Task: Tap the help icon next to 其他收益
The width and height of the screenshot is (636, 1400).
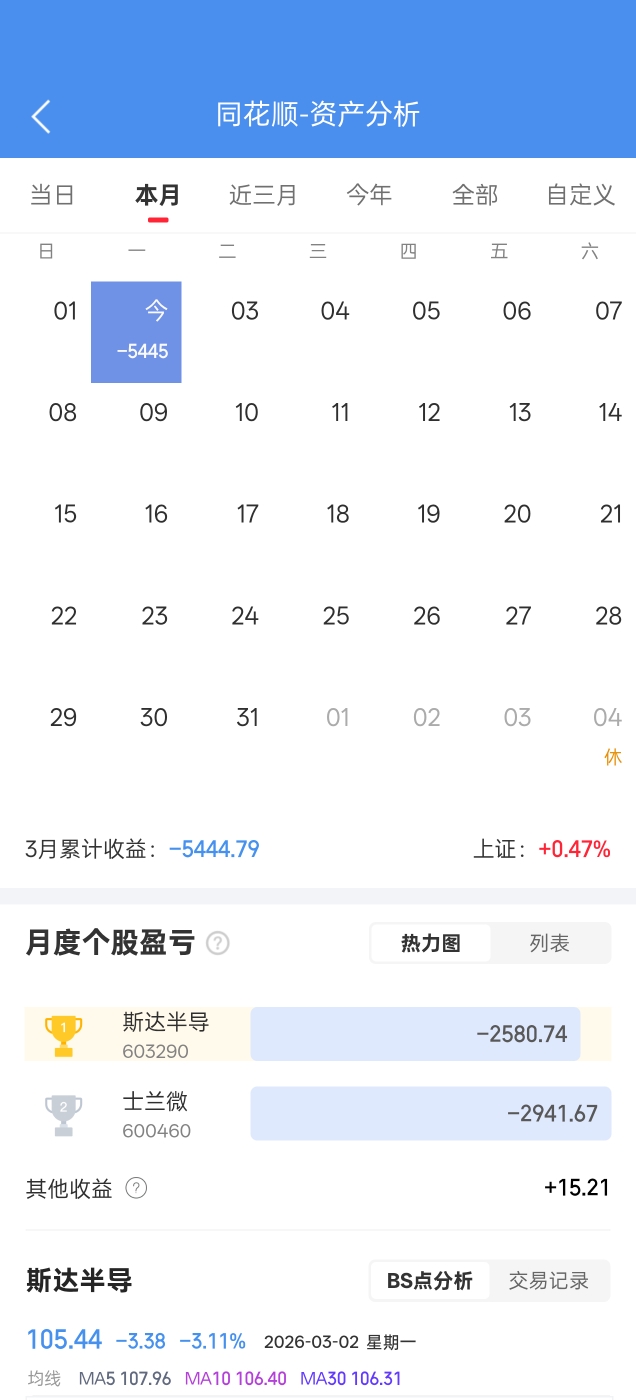Action: (x=136, y=1188)
